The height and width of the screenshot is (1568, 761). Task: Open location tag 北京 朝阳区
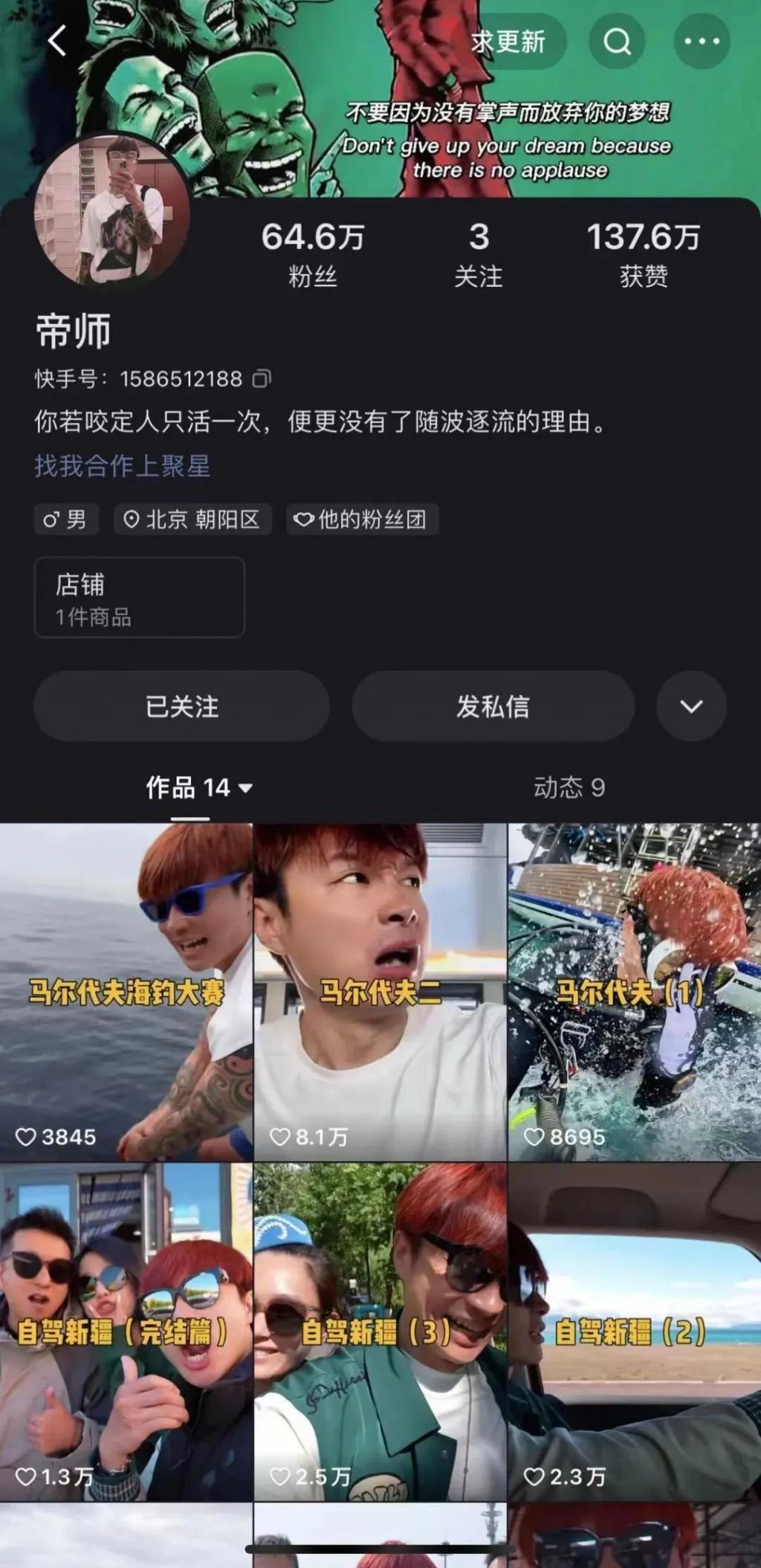click(x=192, y=520)
